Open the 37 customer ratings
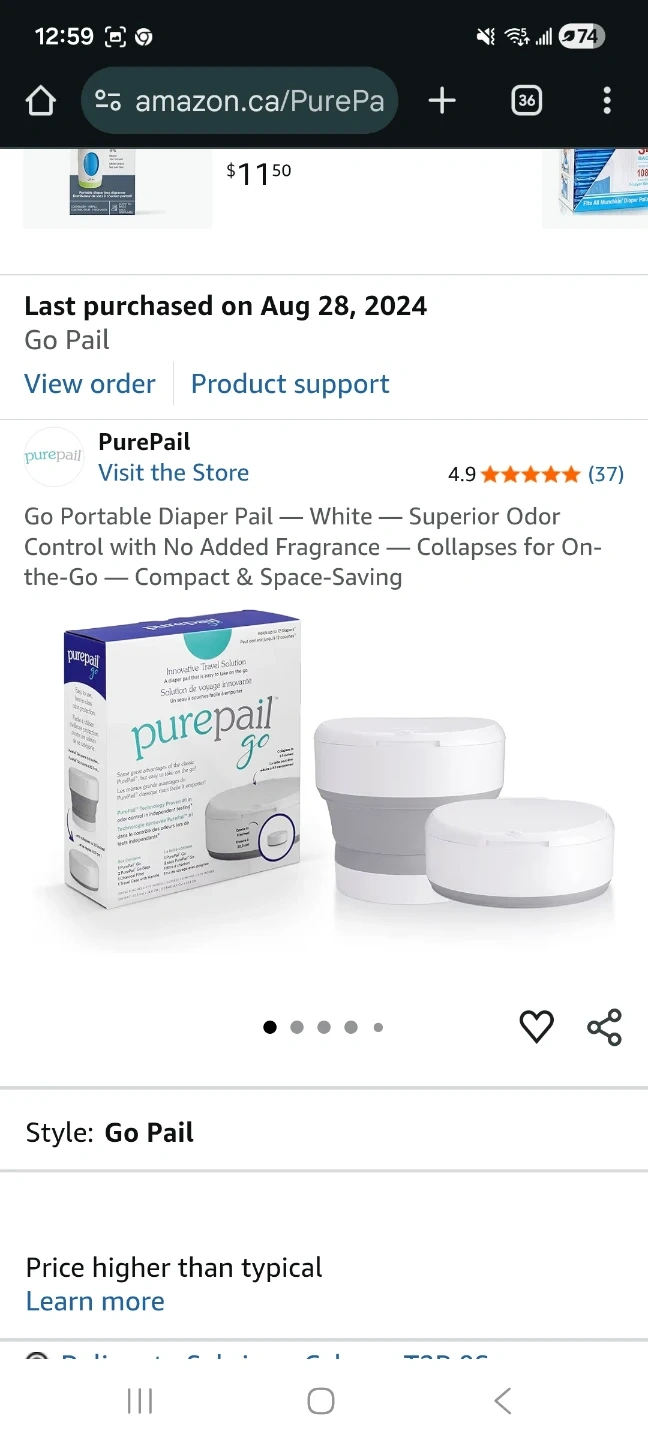 [x=605, y=474]
